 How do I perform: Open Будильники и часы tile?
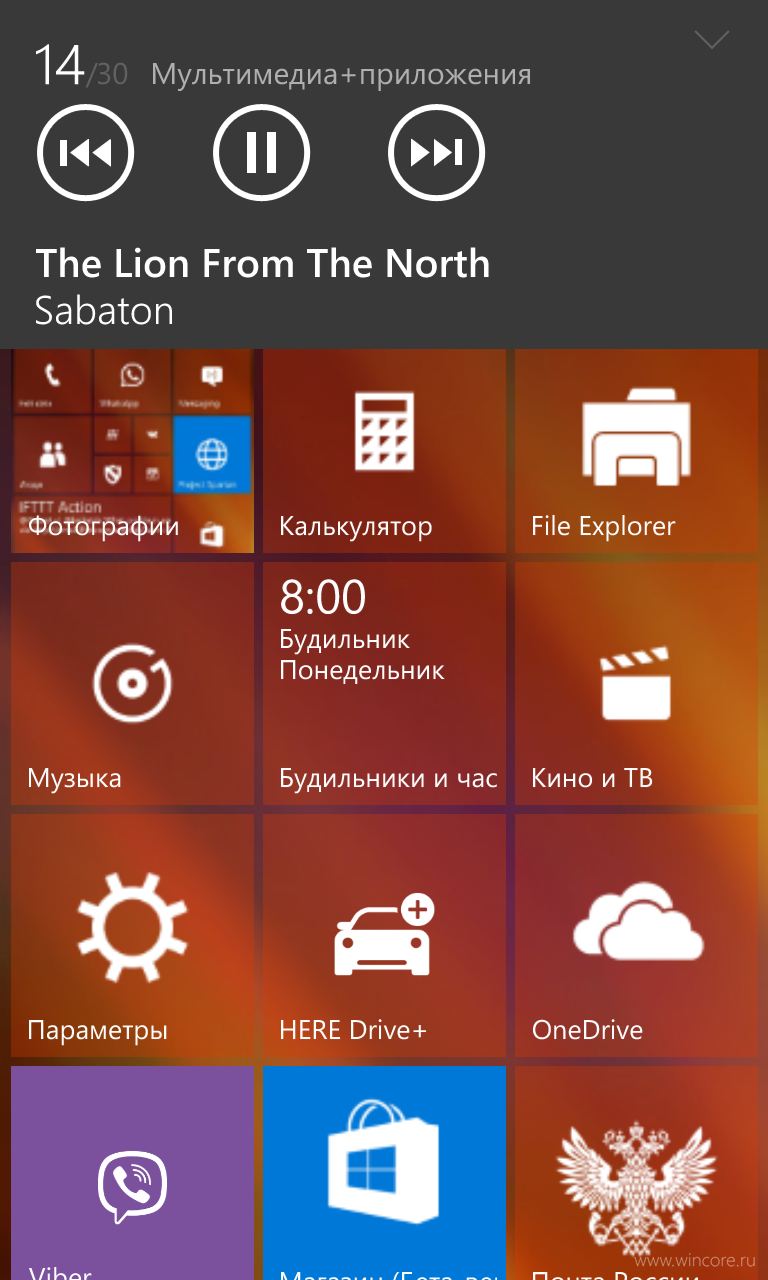(x=384, y=683)
